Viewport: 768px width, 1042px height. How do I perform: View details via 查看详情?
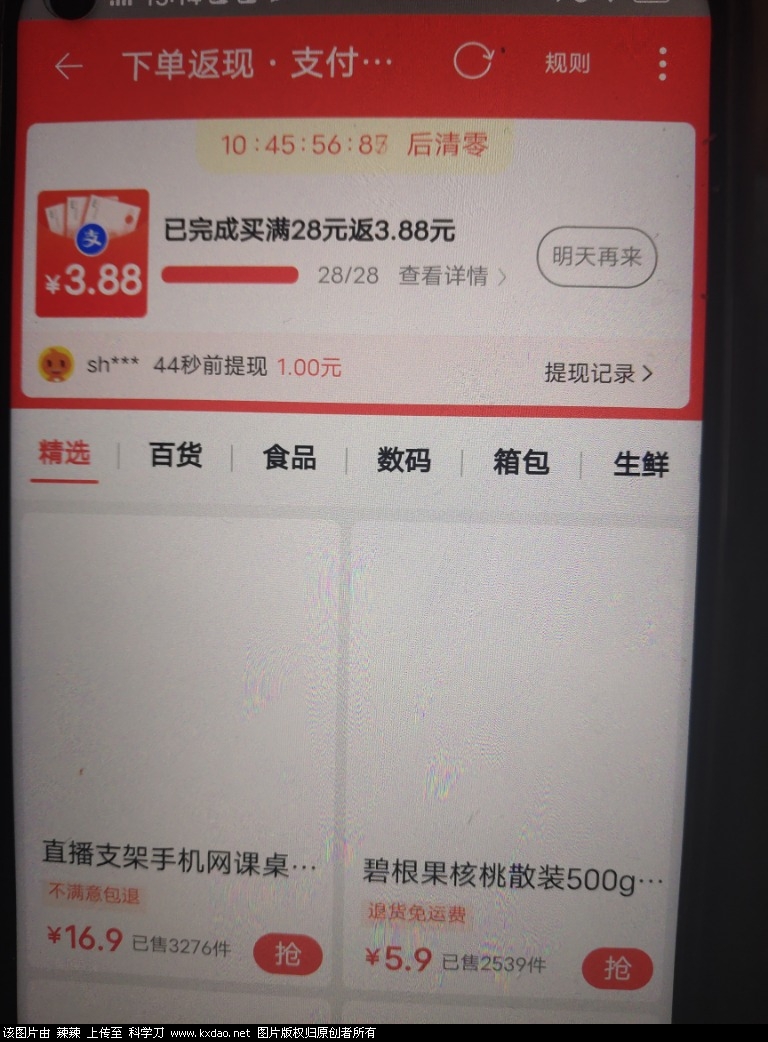tap(452, 276)
